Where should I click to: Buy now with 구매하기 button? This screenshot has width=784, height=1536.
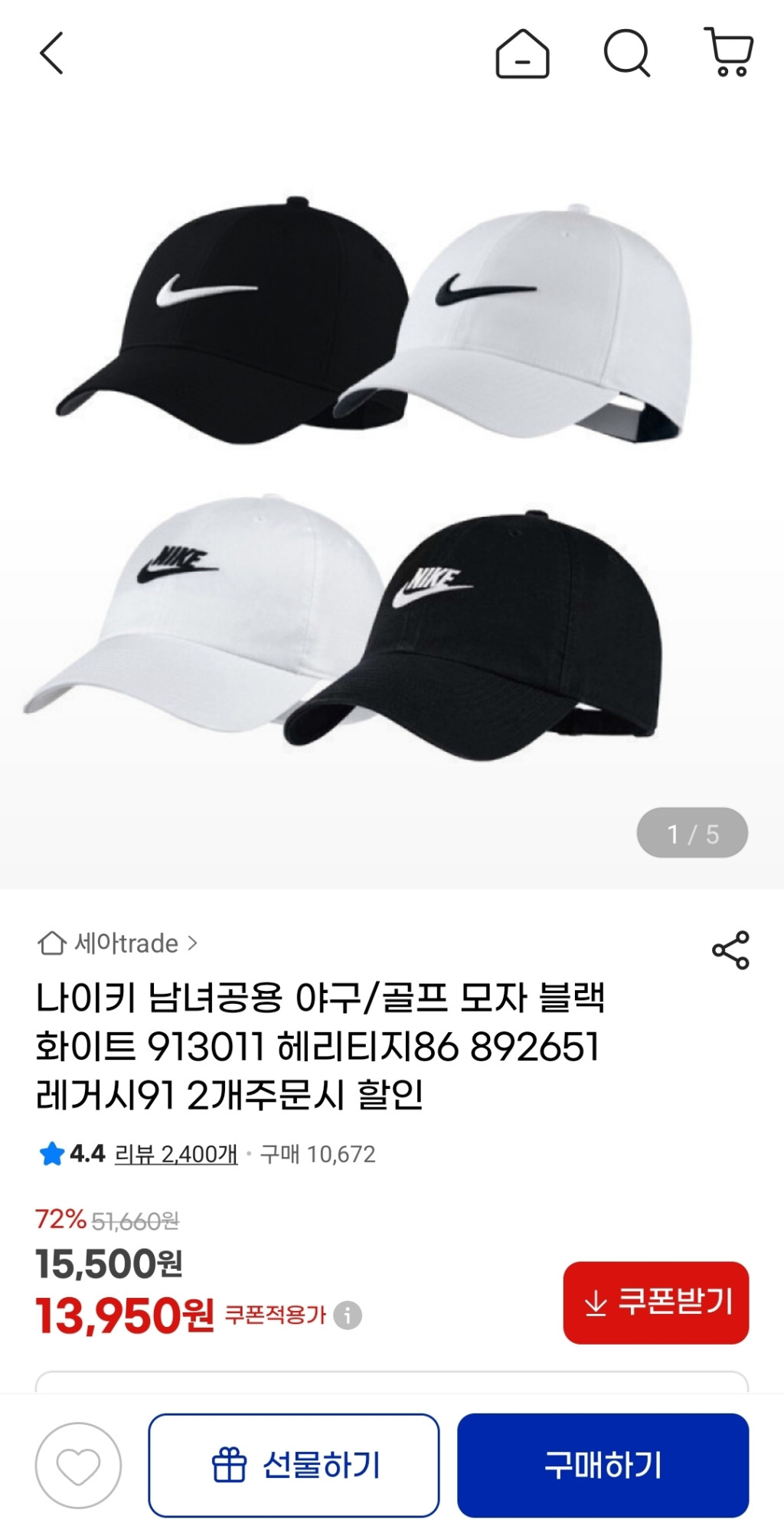[x=603, y=1466]
